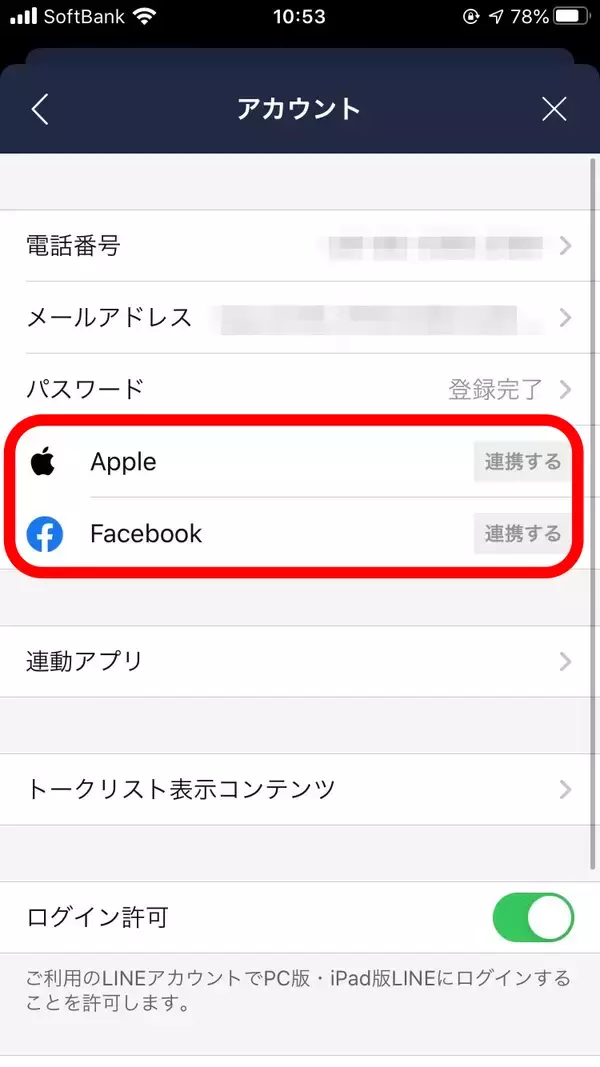Screen dimensions: 600x1067
Task: Tap 連携する next to Apple
Action: [x=522, y=462]
